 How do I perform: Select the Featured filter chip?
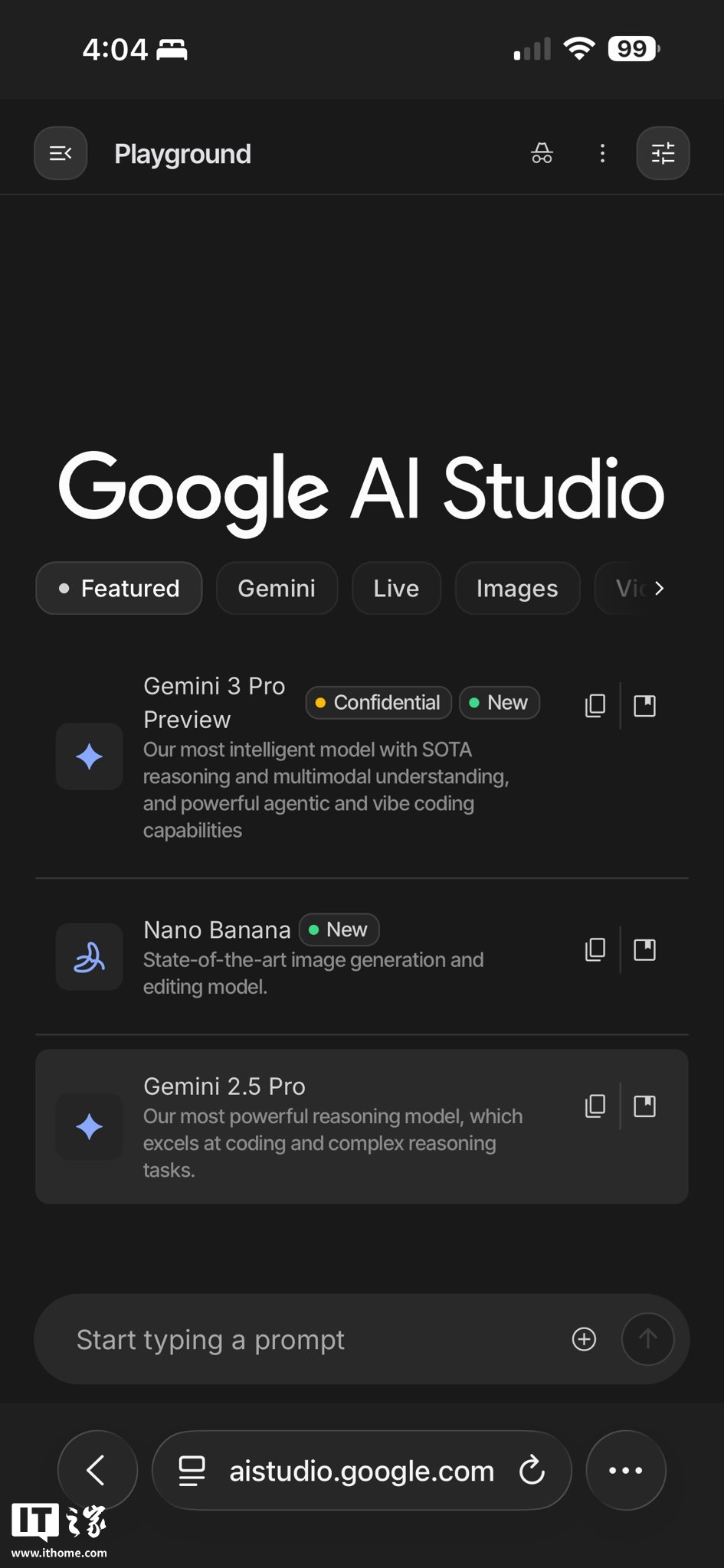pos(118,588)
